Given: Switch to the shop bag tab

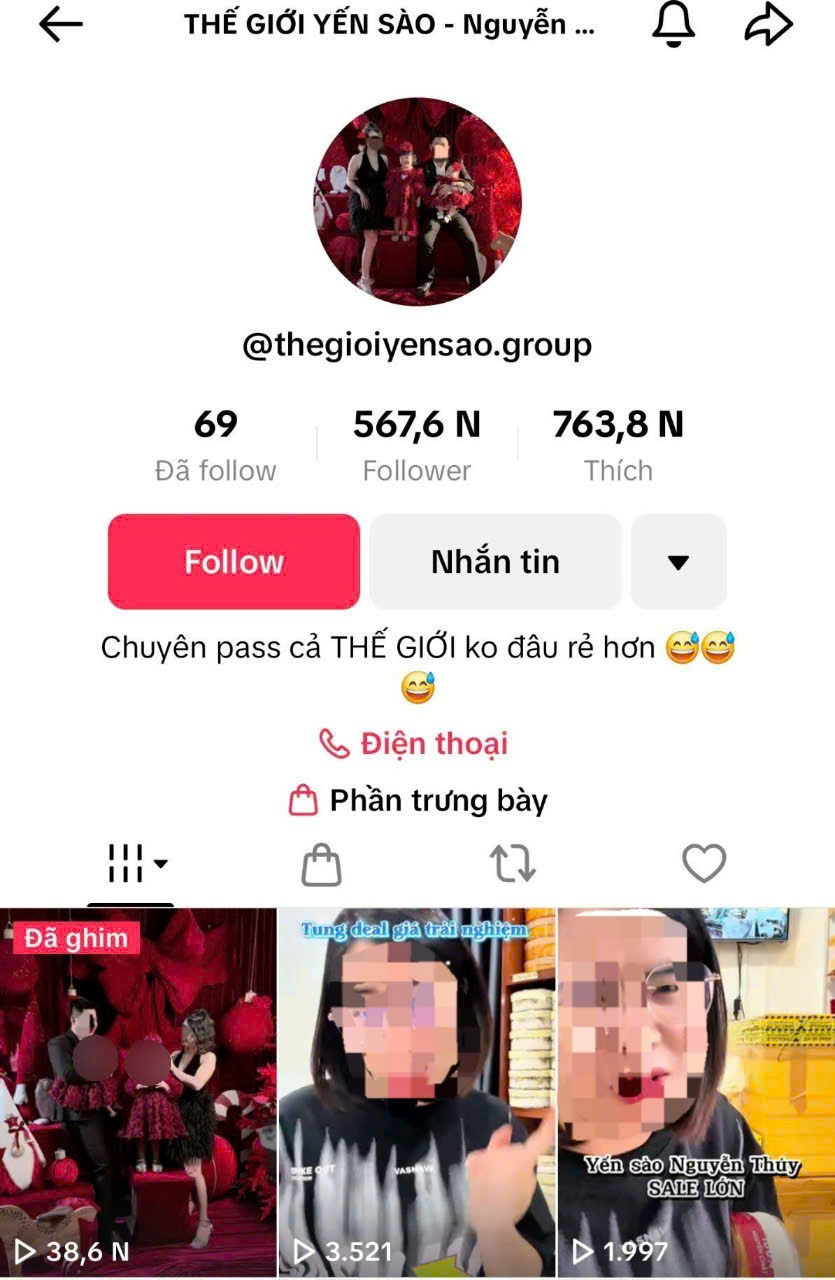Looking at the screenshot, I should click(x=322, y=864).
